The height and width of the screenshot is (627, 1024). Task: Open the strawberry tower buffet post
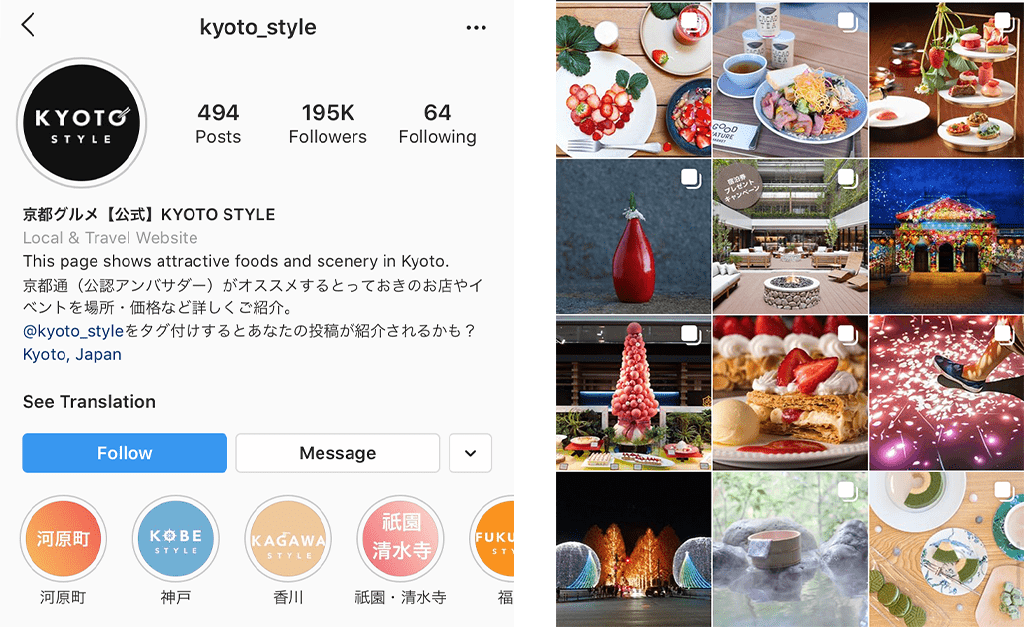coord(632,393)
